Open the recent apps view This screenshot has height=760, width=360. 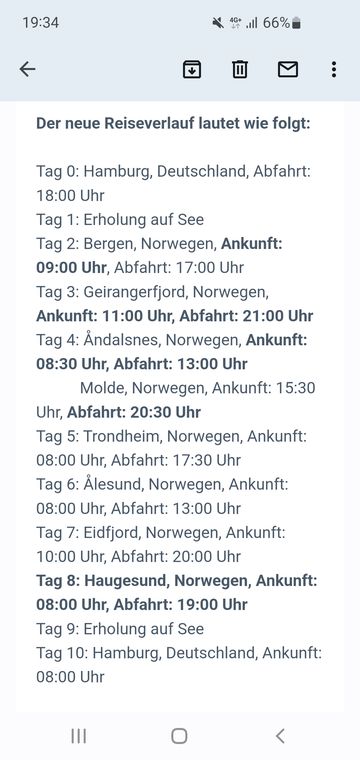[78, 736]
